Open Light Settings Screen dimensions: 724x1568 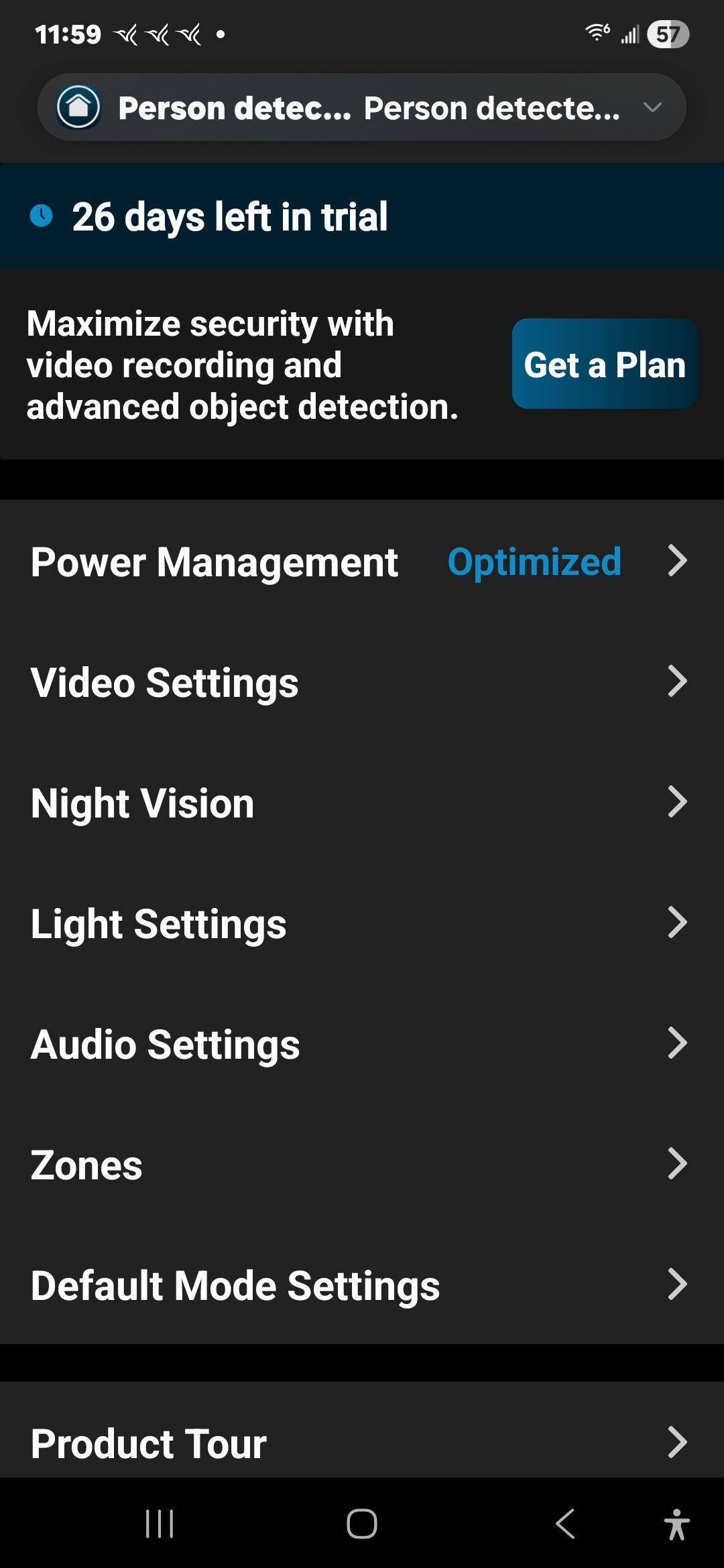pos(362,923)
